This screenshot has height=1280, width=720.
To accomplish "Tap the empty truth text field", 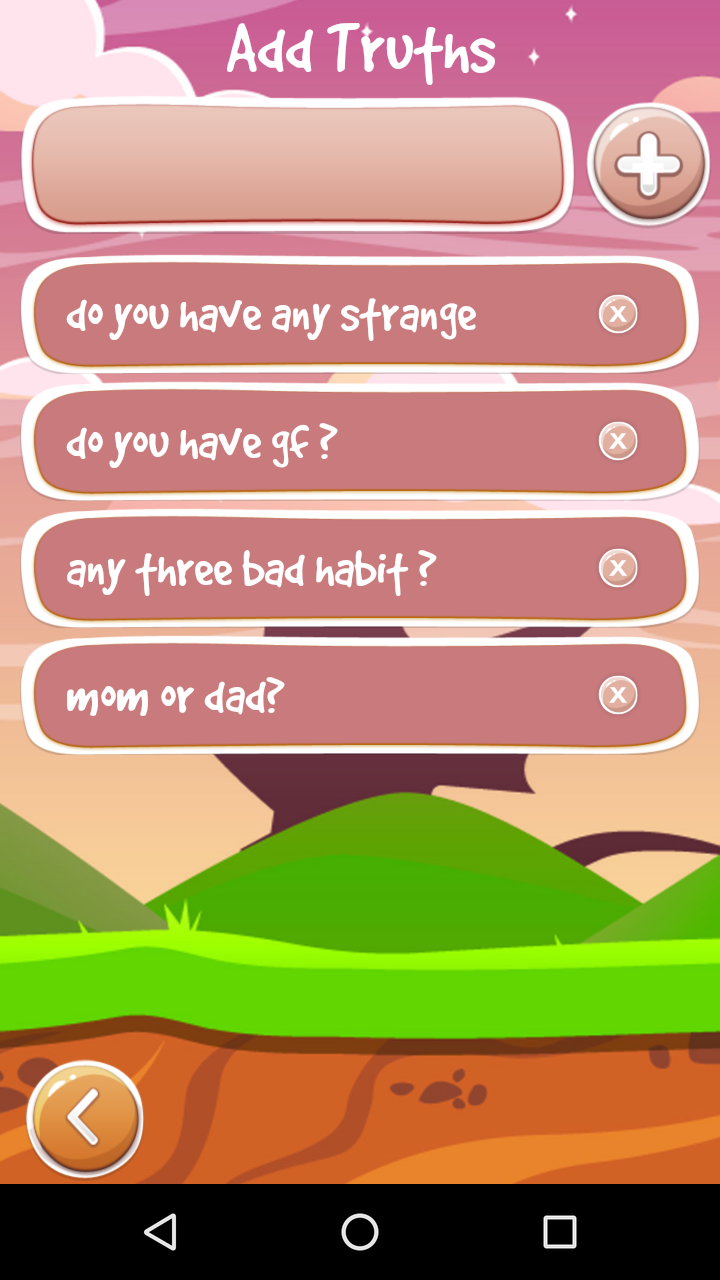I will pos(297,165).
